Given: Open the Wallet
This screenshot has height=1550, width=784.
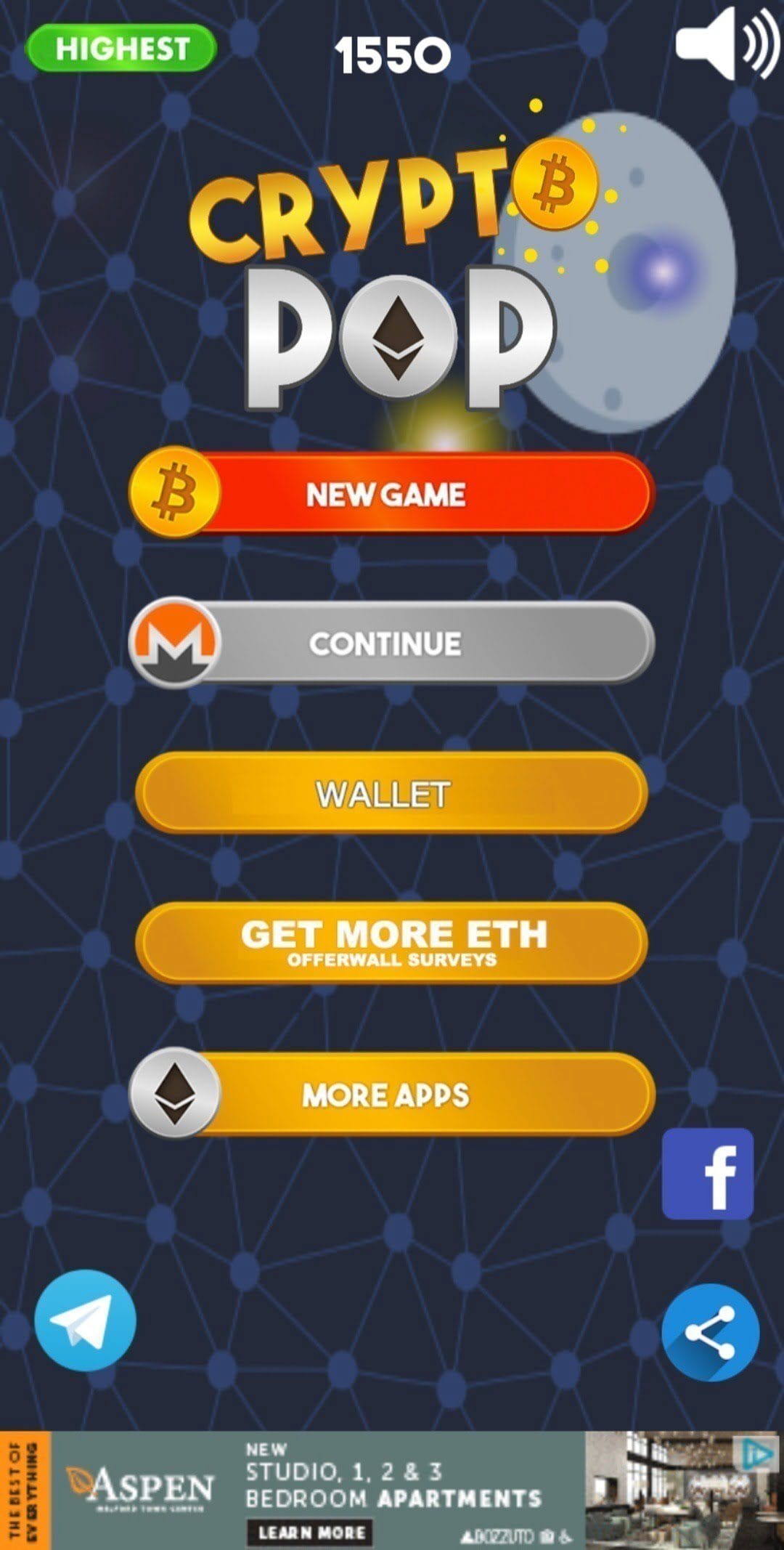Looking at the screenshot, I should click(392, 793).
